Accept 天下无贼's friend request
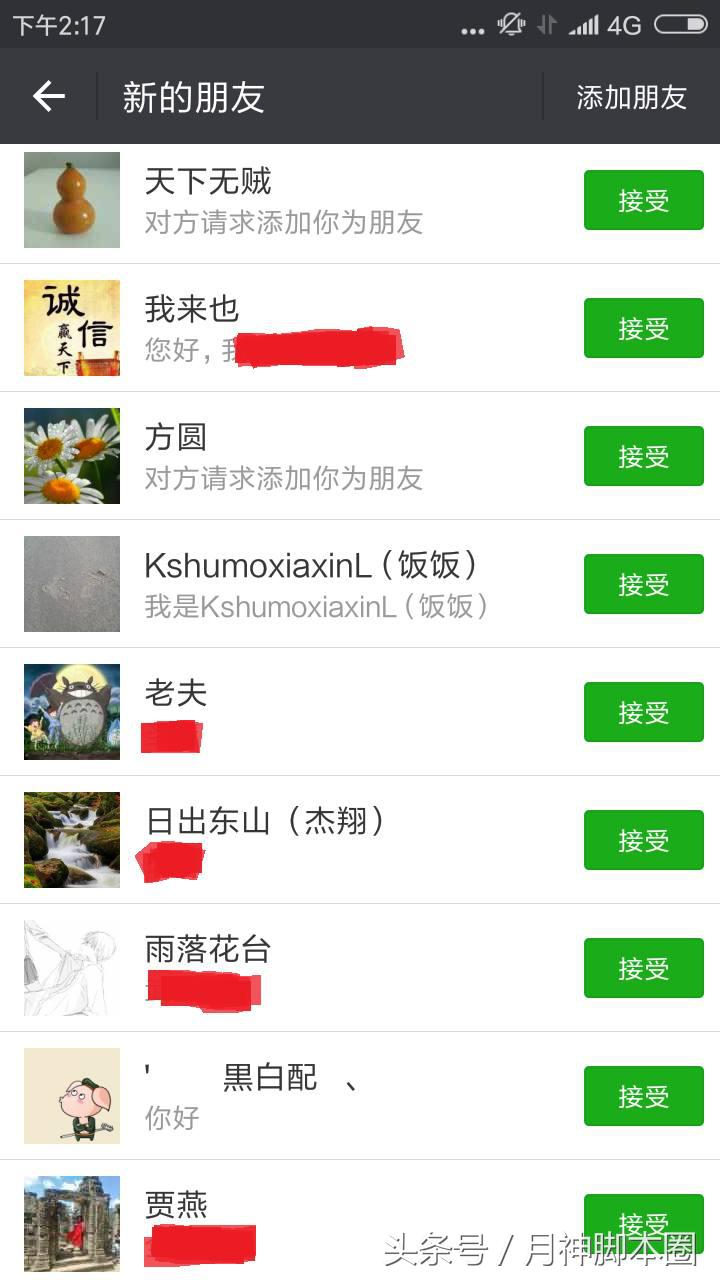 coord(643,200)
